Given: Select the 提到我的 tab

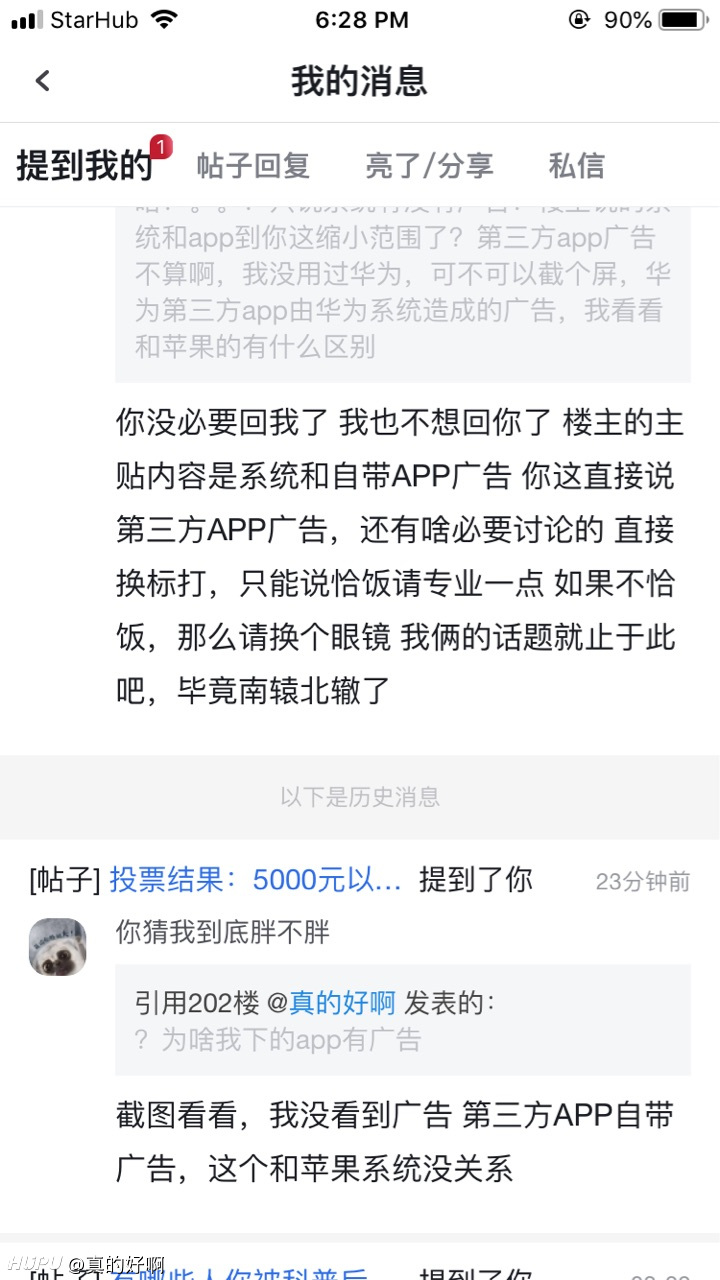Looking at the screenshot, I should tap(84, 166).
